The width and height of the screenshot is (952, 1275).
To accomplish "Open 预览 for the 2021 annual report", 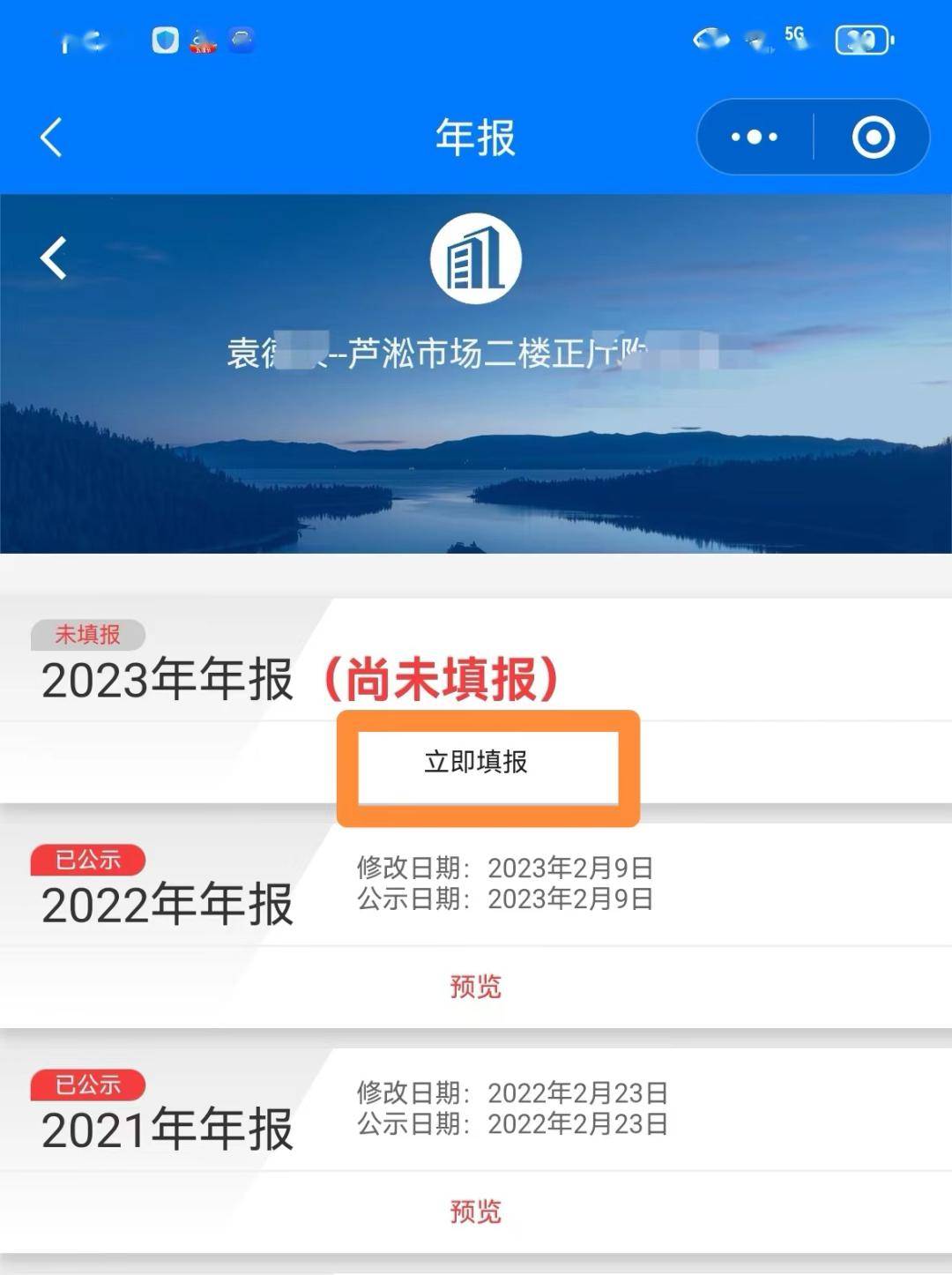I will click(476, 1212).
